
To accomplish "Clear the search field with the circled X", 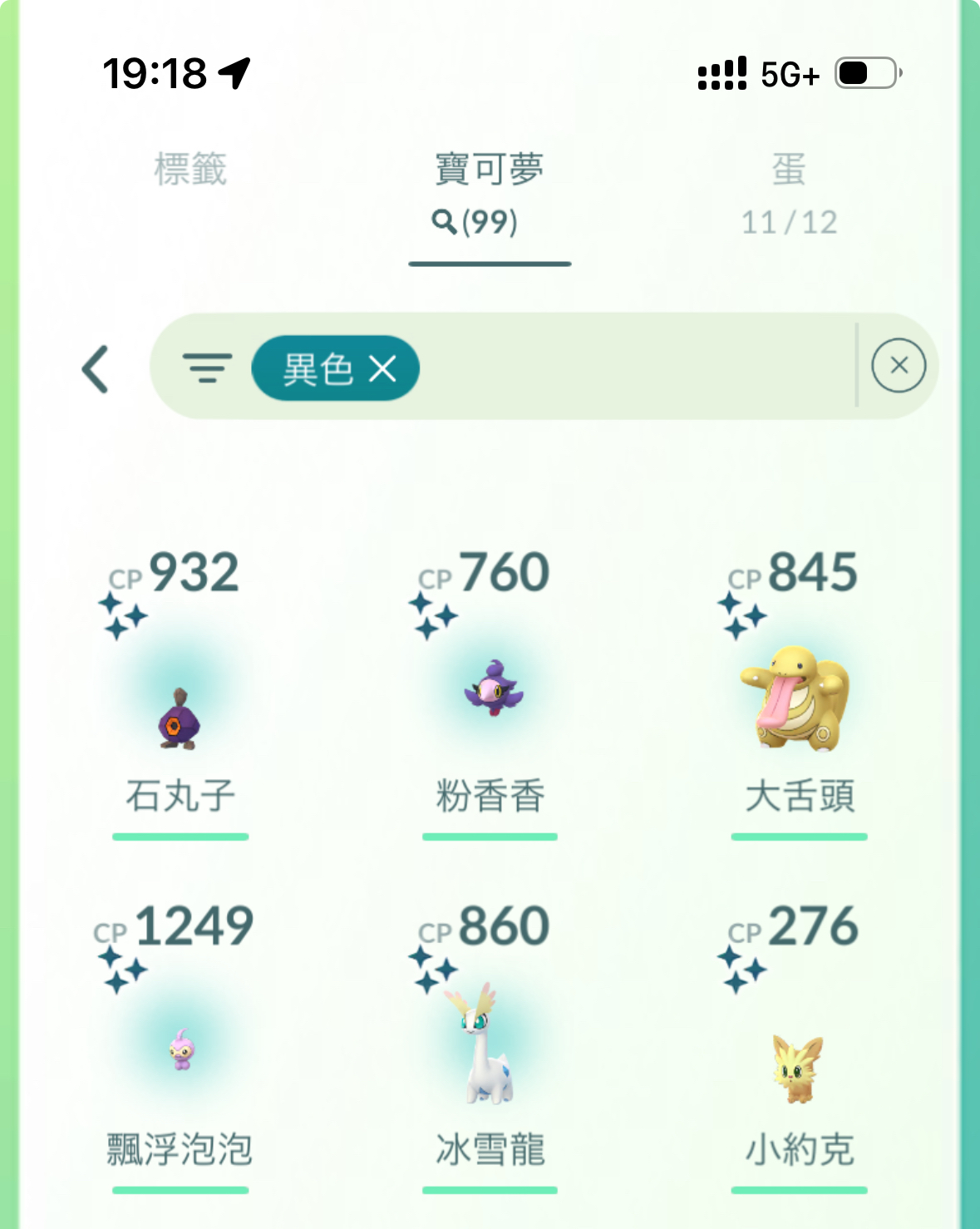I will [898, 366].
